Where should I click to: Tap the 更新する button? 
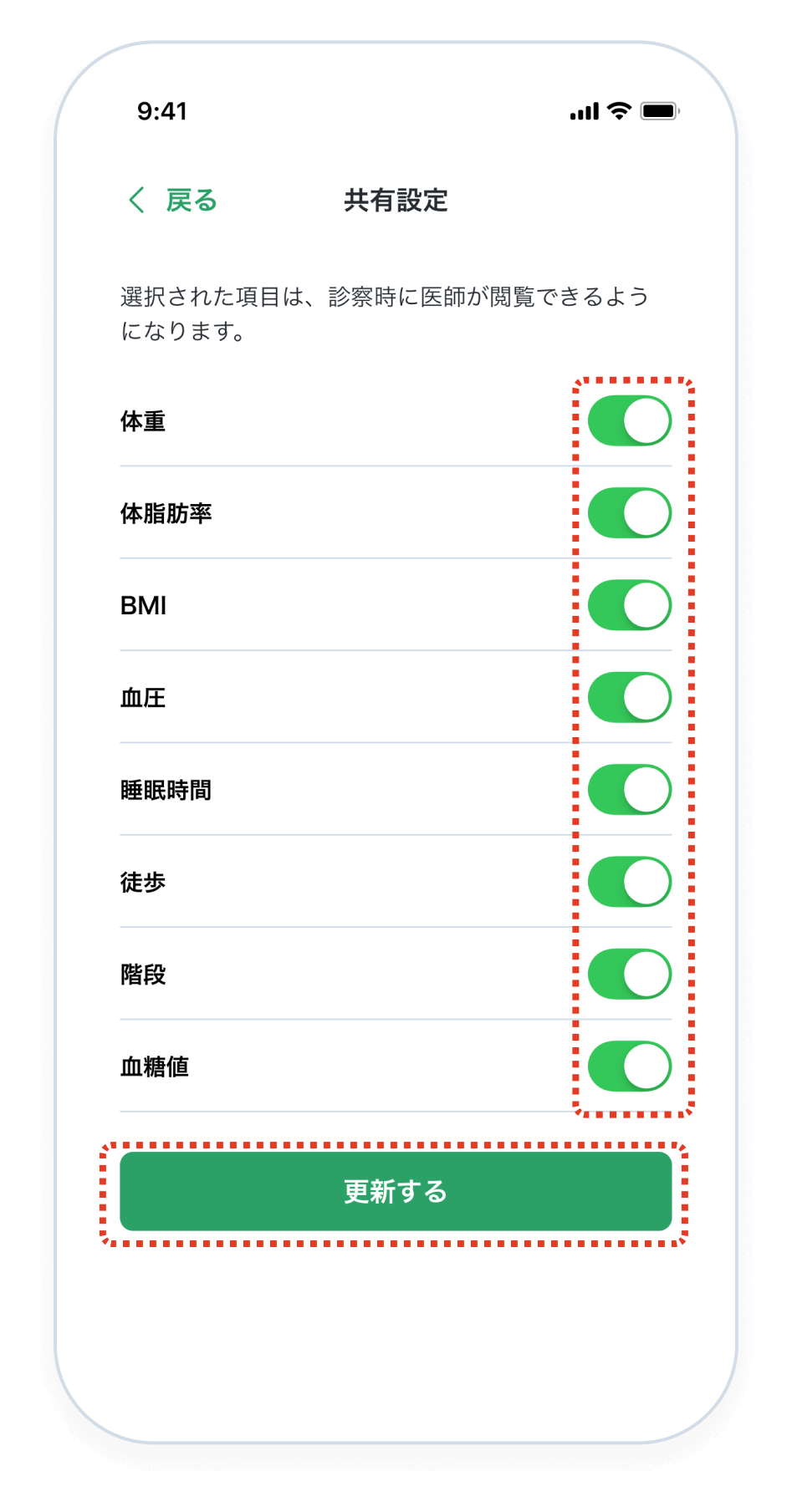(x=396, y=1191)
